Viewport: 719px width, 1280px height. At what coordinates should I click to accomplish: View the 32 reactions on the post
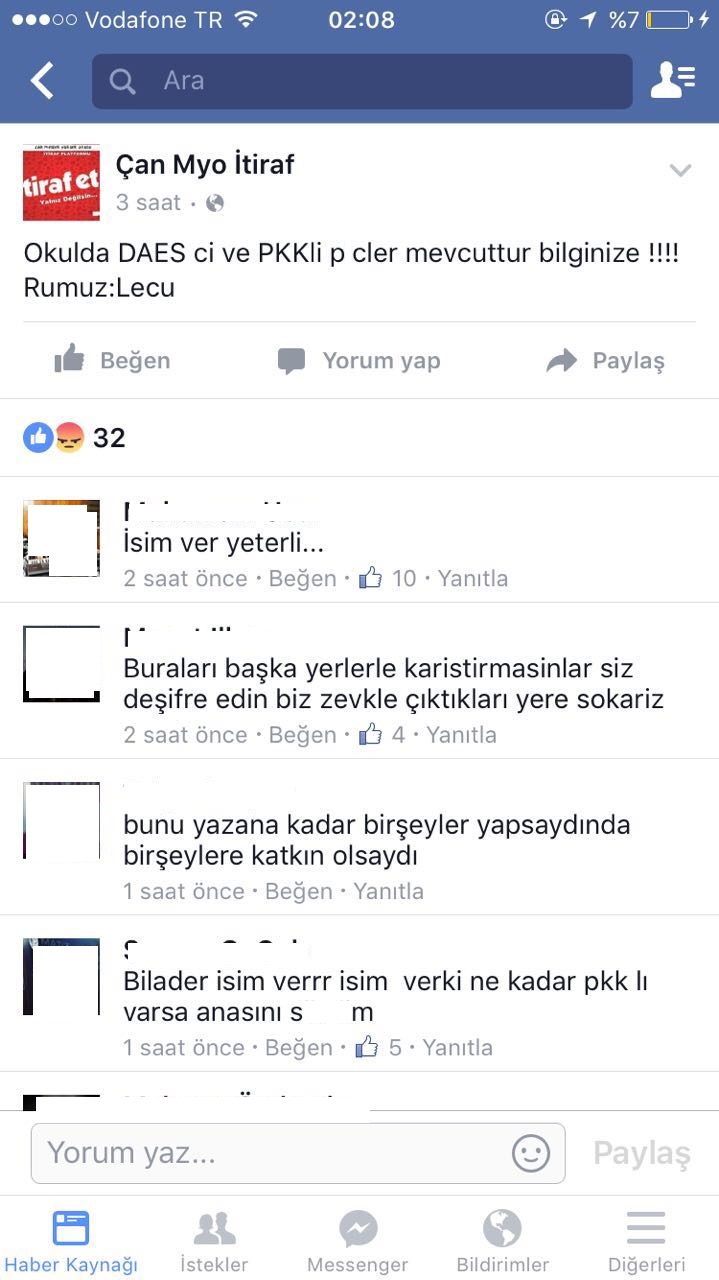click(x=74, y=437)
